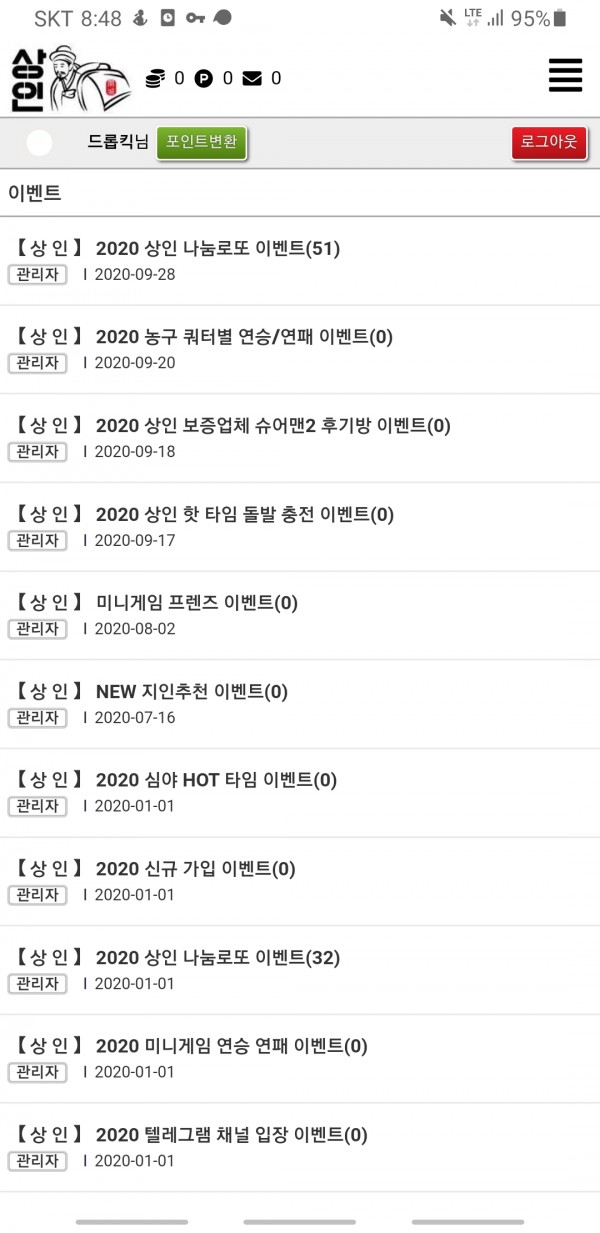Screen dimensions: 600x1233
Task: Open the hamburger menu
Action: coord(565,76)
